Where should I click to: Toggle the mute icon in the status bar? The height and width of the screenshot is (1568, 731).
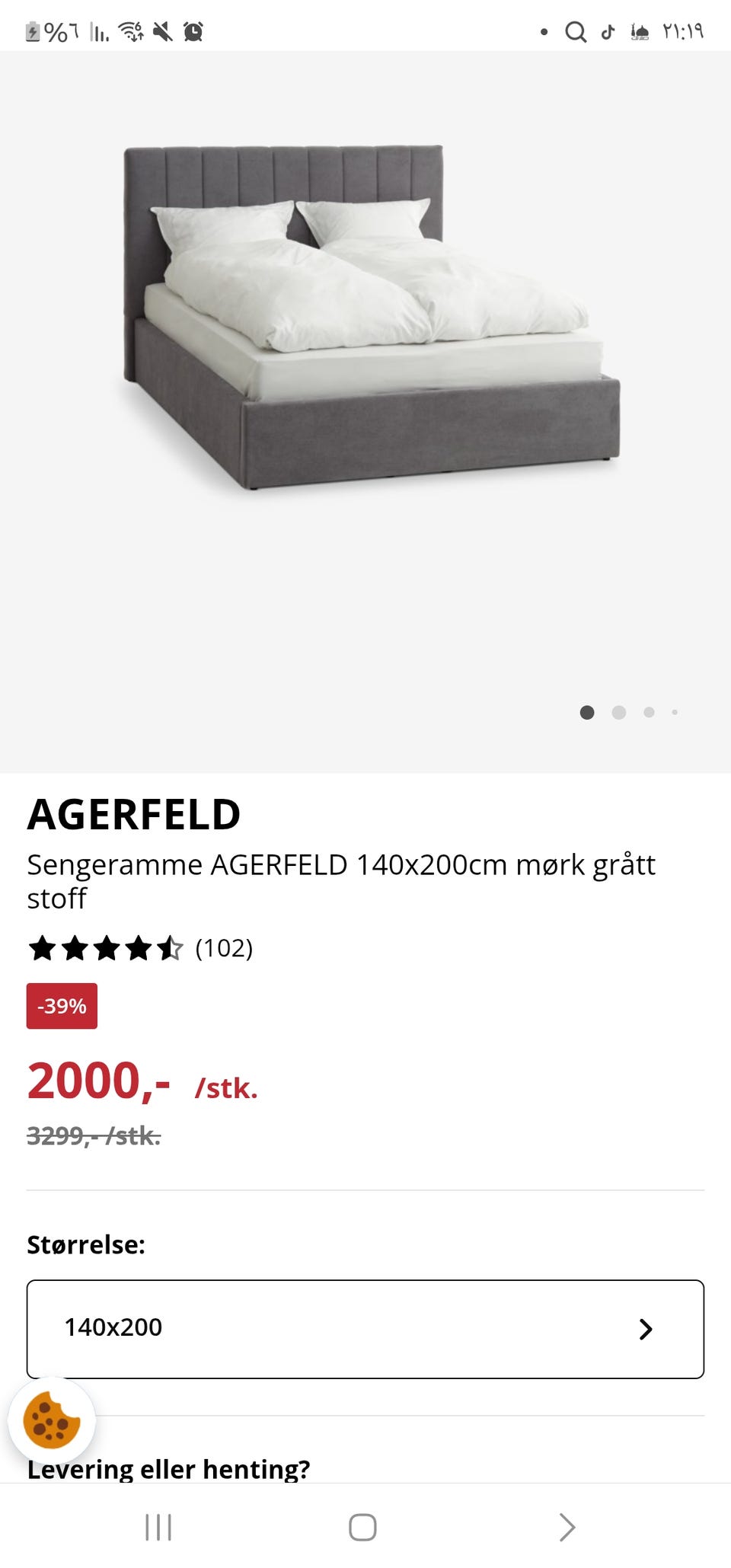point(161,32)
